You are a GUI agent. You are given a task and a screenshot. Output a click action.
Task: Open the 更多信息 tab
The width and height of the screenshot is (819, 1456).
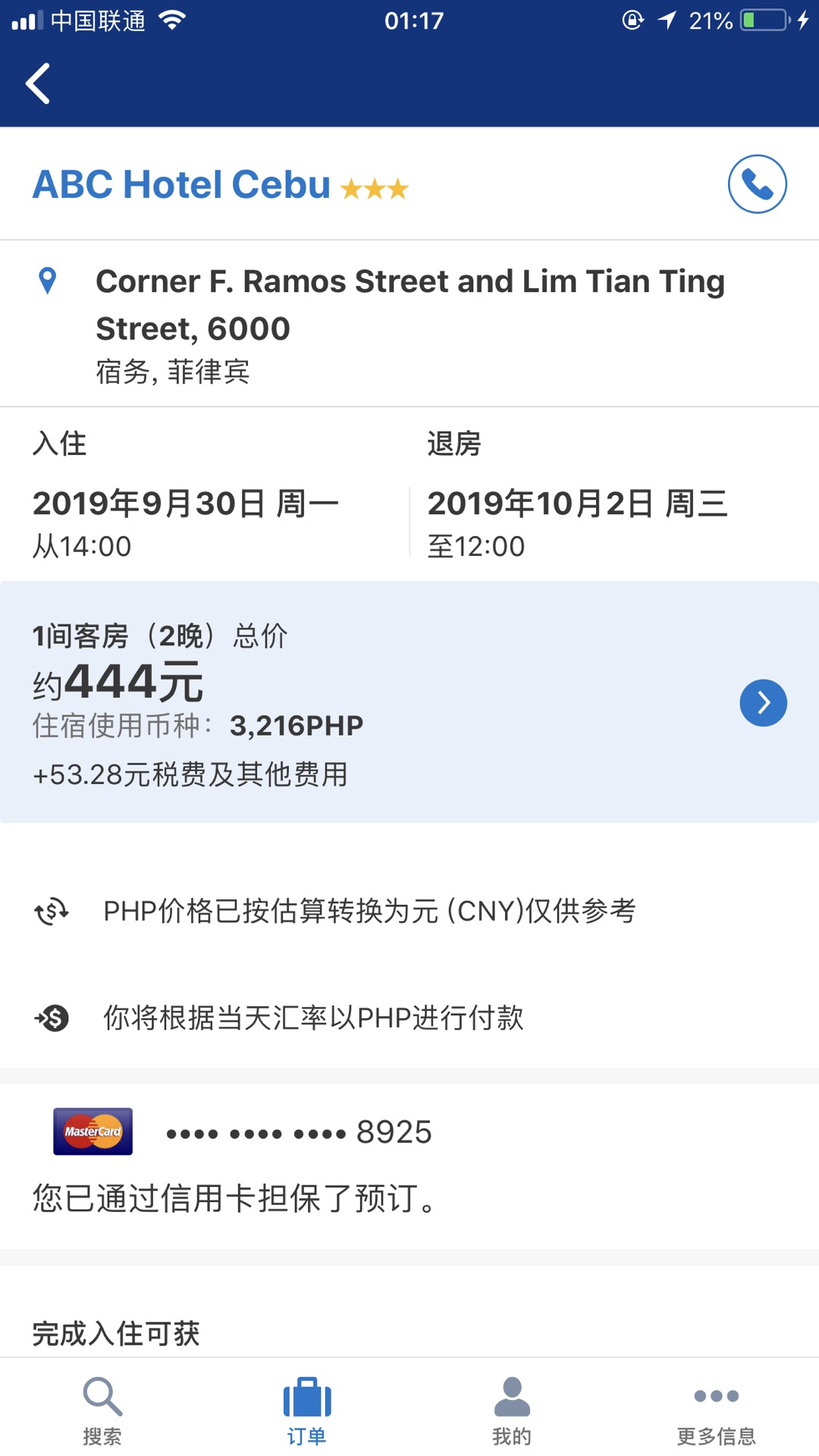[x=717, y=1410]
